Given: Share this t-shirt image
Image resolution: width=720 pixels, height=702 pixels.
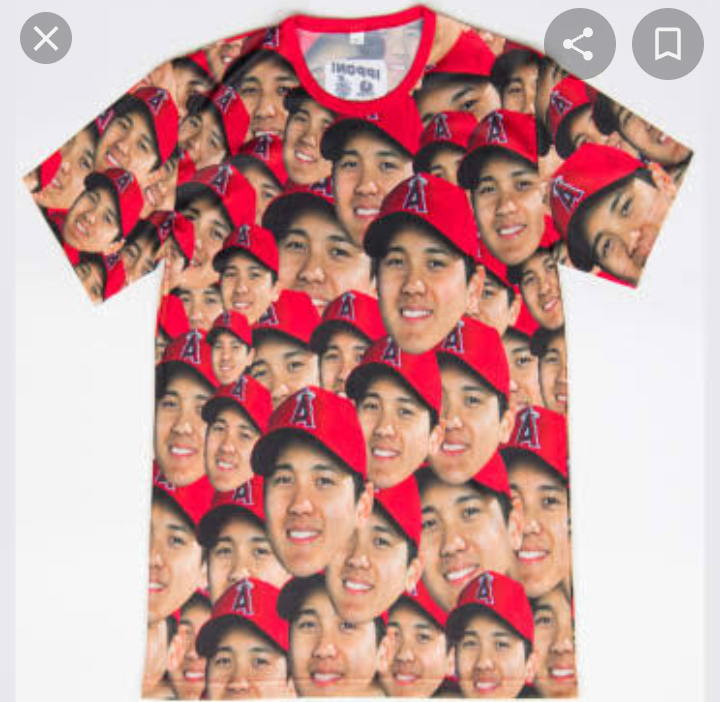Looking at the screenshot, I should coord(578,43).
